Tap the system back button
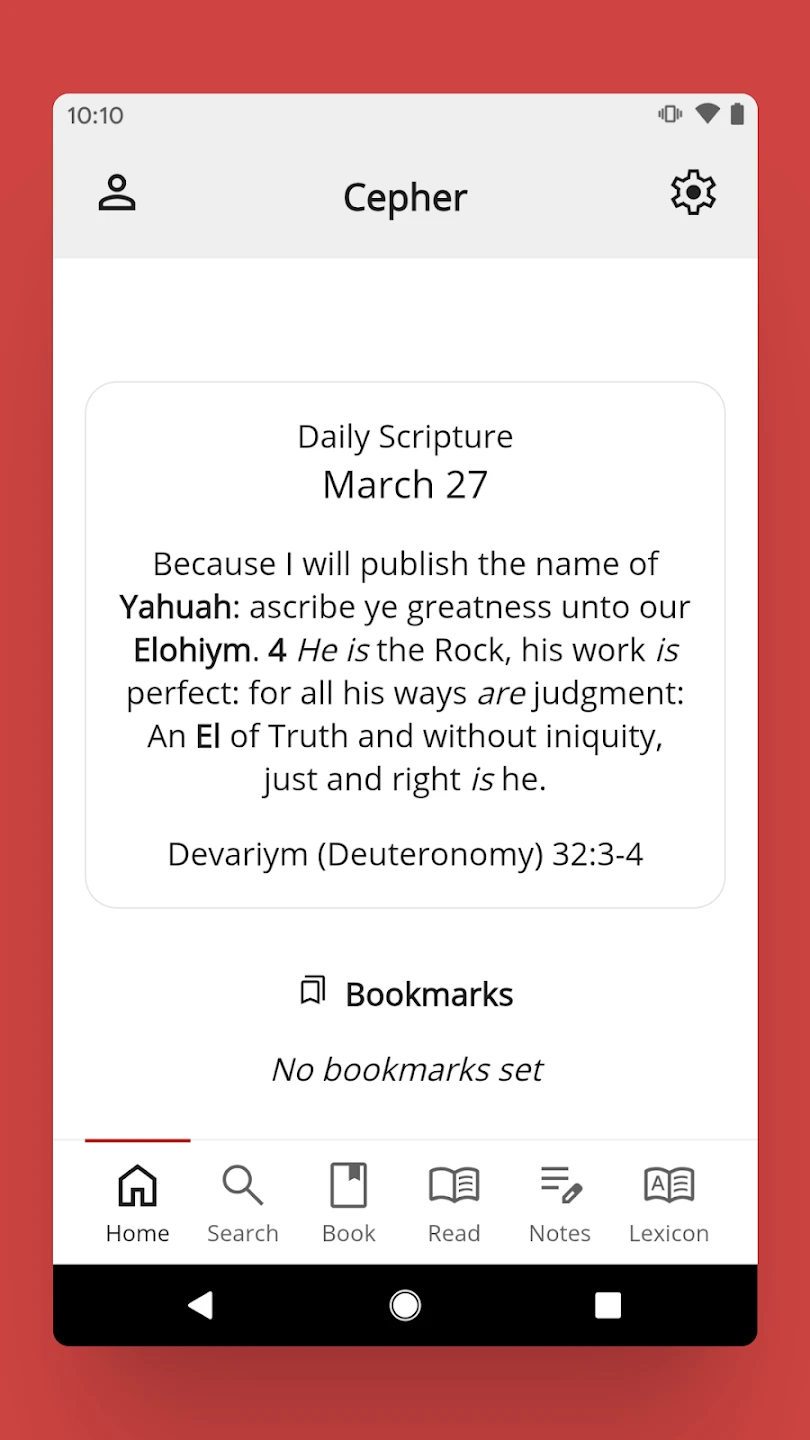Viewport: 810px width, 1440px height. pyautogui.click(x=201, y=1305)
